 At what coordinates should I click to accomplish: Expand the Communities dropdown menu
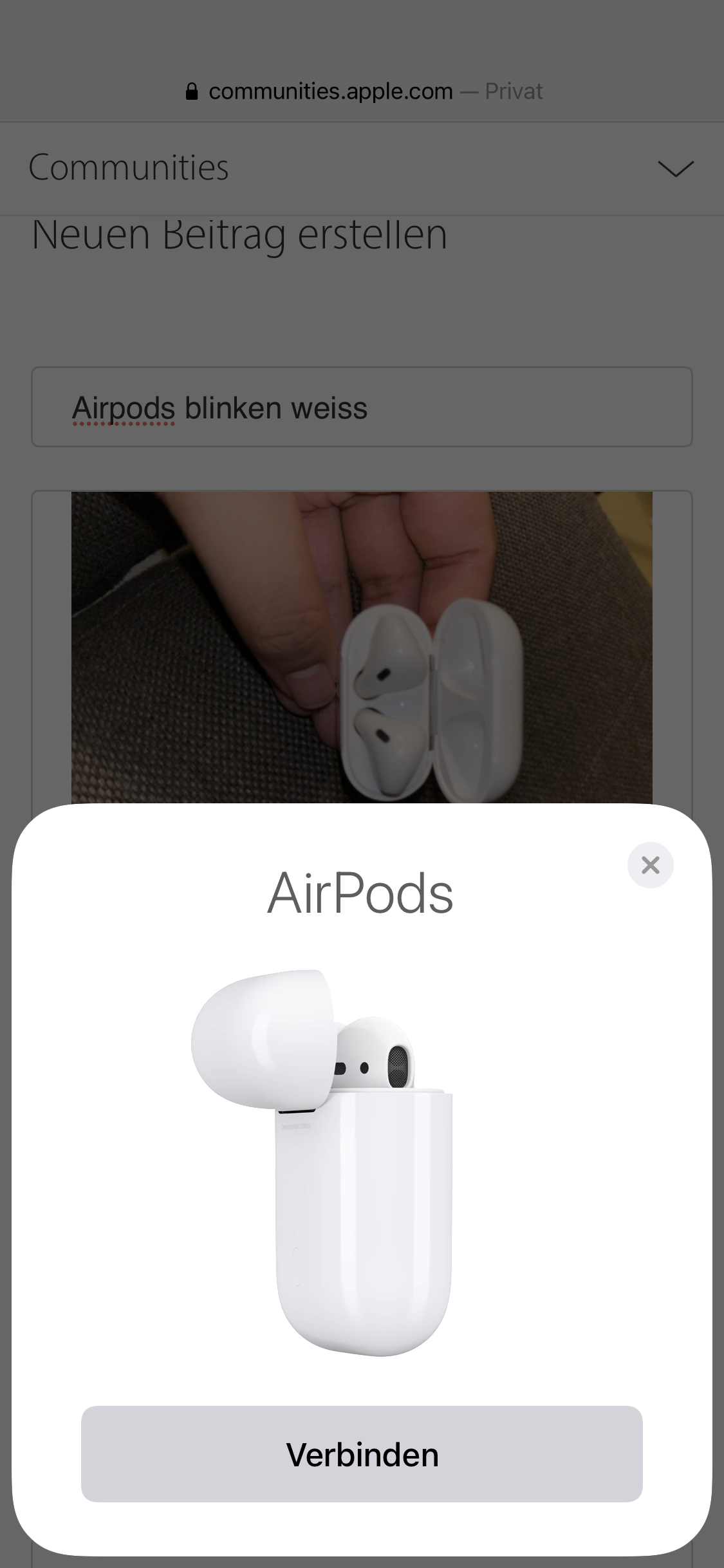point(675,169)
